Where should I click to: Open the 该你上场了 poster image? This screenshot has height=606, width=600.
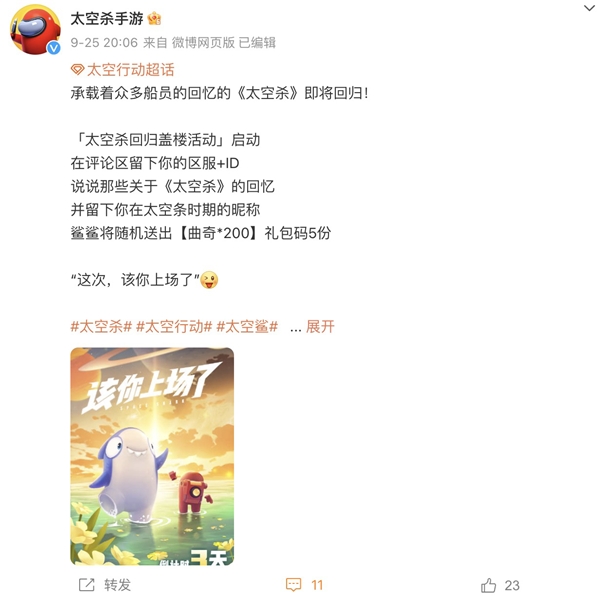[152, 456]
